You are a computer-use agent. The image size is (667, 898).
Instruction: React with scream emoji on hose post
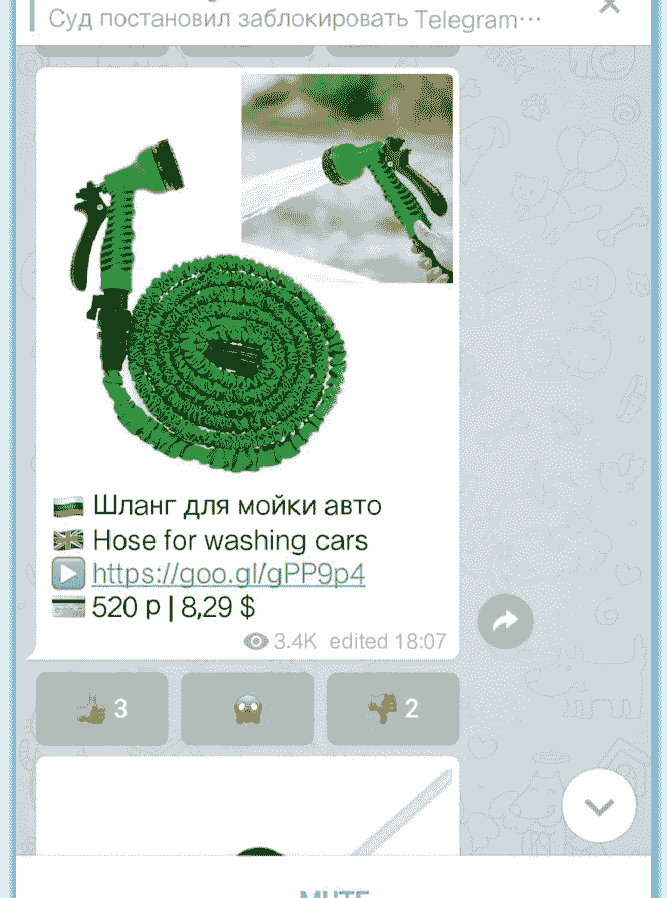pyautogui.click(x=247, y=709)
